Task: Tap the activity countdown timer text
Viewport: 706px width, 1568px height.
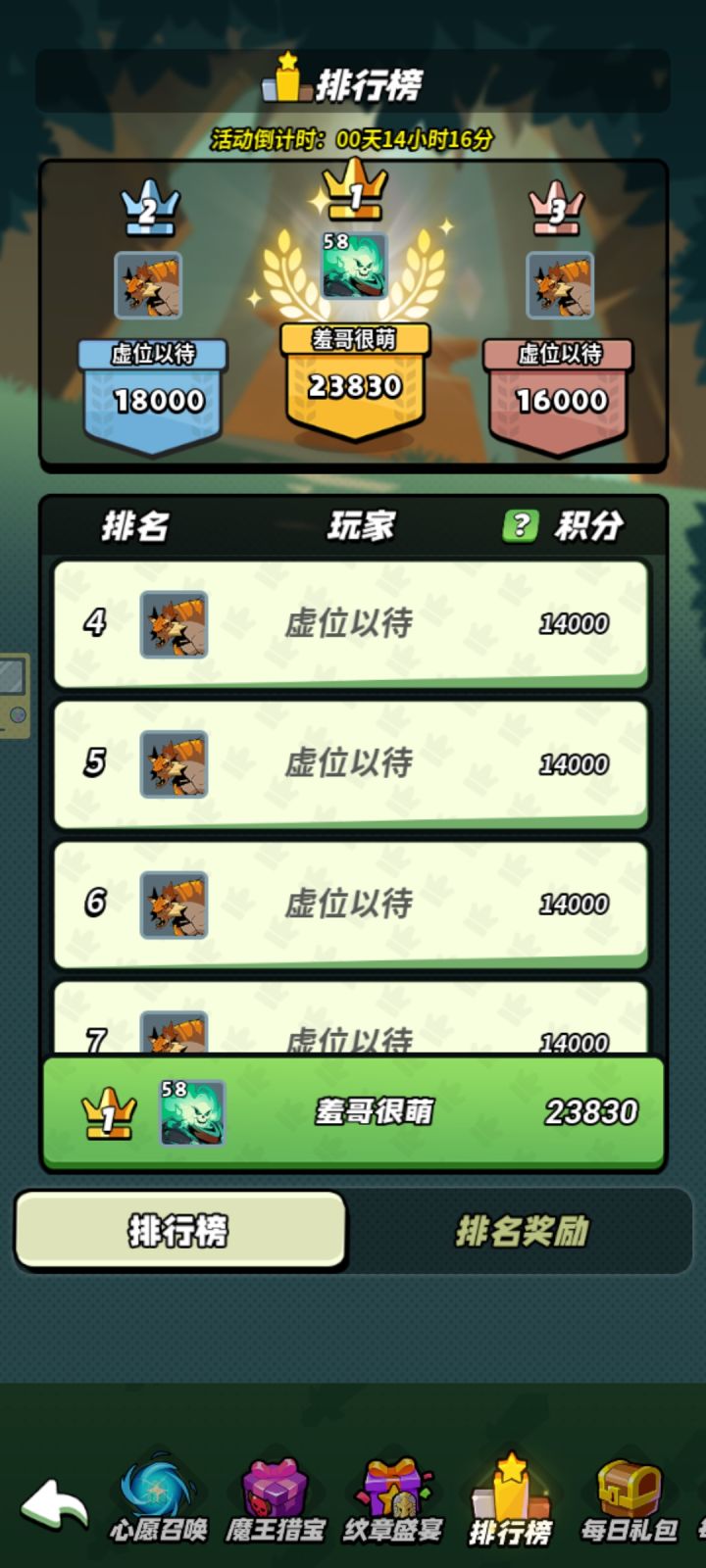Action: click(x=353, y=139)
